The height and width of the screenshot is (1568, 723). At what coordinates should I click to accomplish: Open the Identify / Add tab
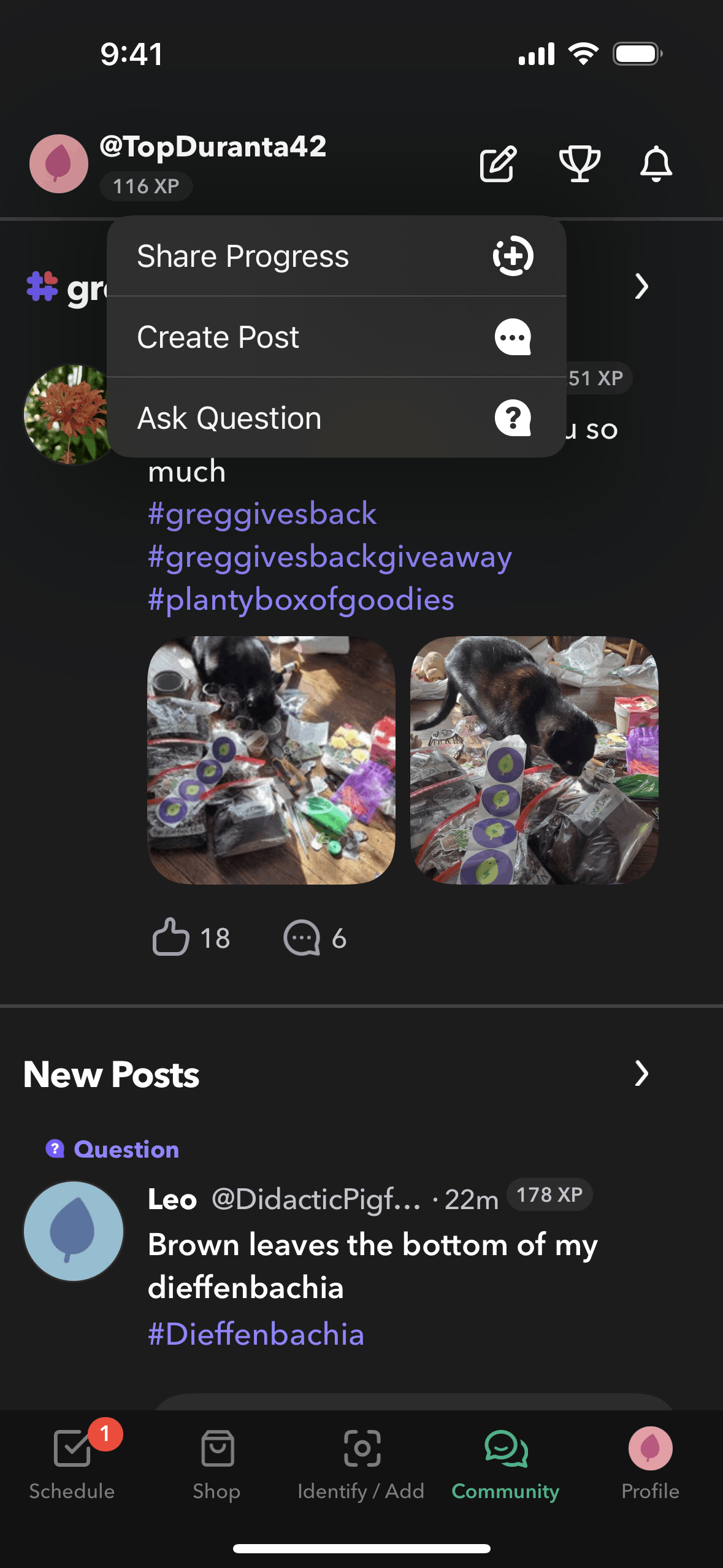[361, 1463]
